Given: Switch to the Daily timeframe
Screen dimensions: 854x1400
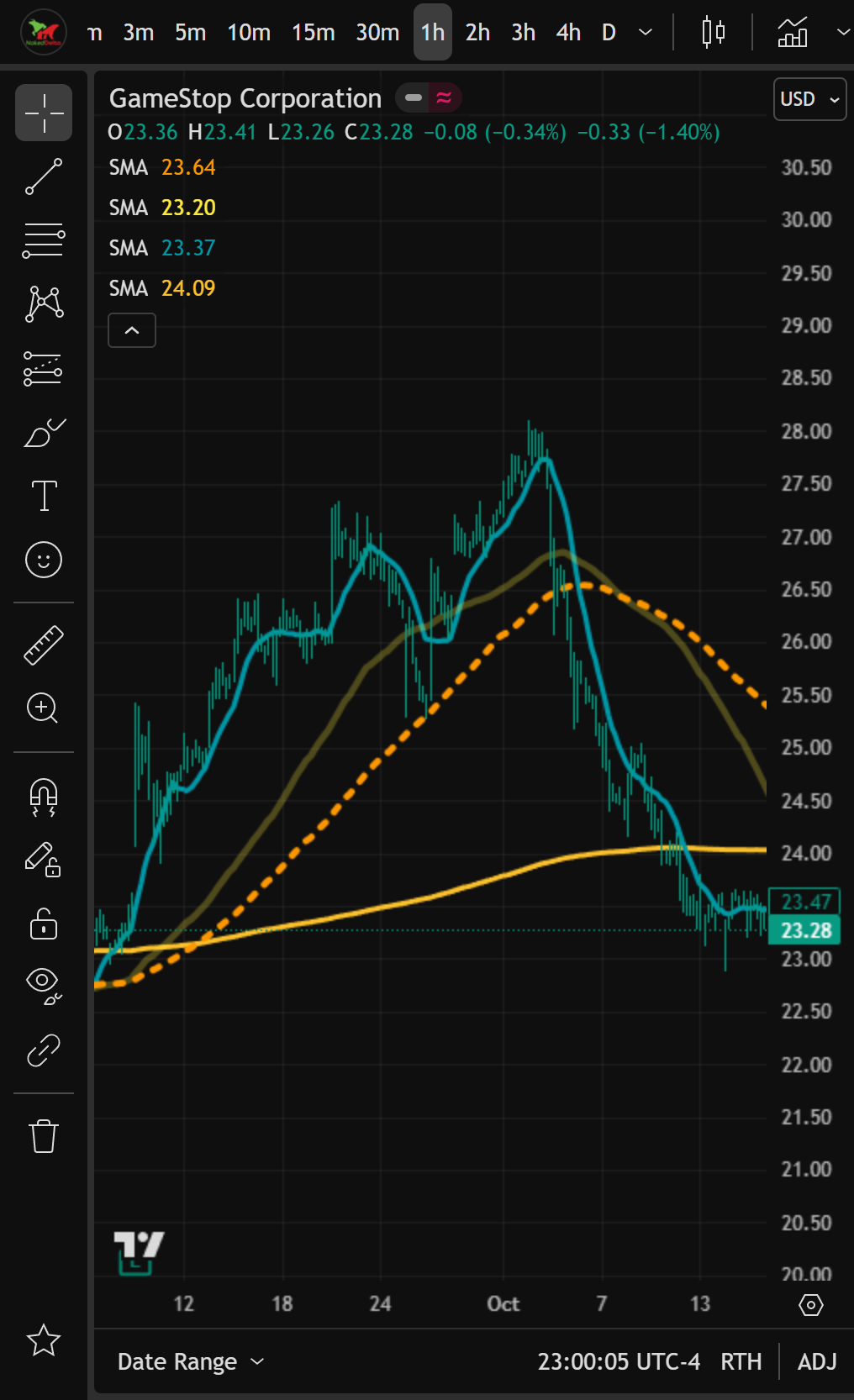Looking at the screenshot, I should 608,32.
